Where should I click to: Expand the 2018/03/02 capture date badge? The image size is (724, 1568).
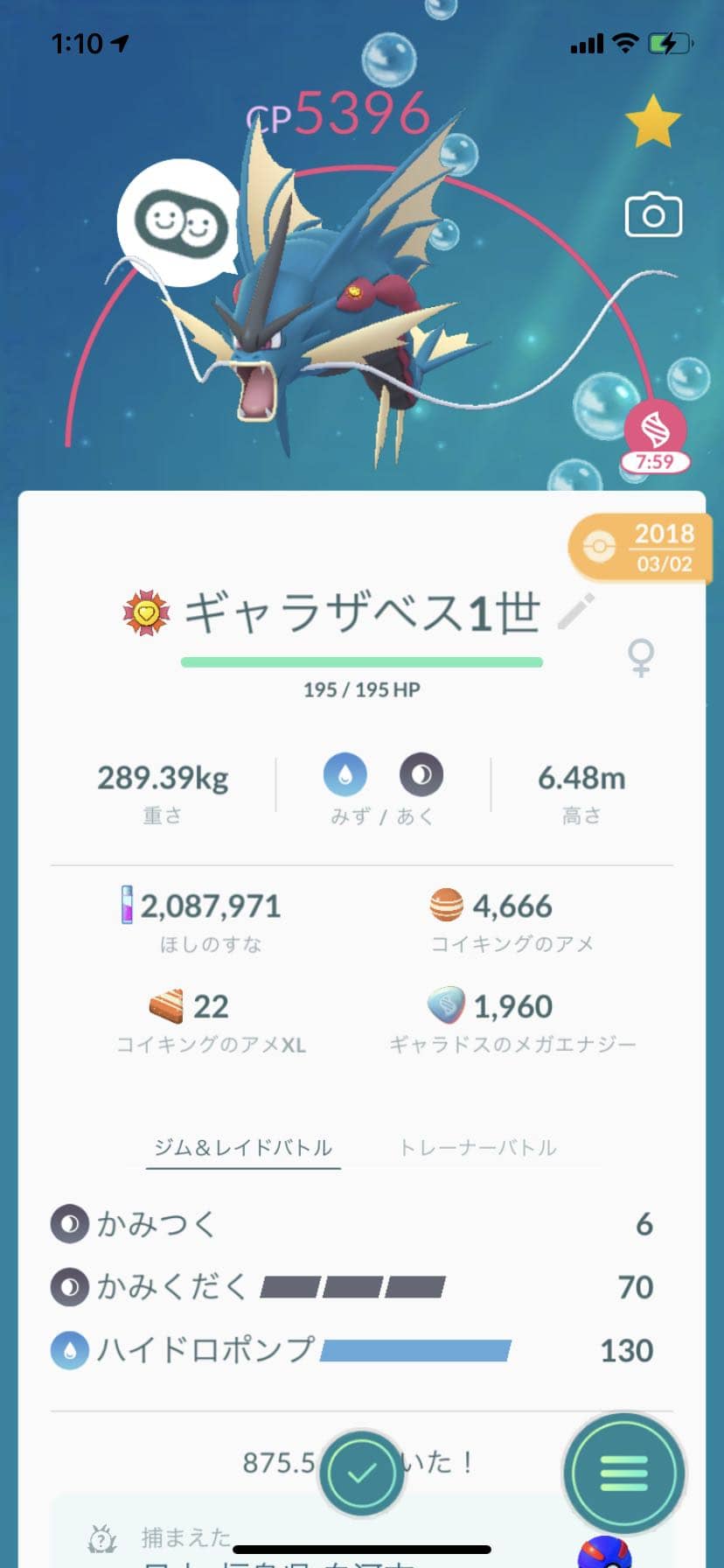pyautogui.click(x=641, y=547)
